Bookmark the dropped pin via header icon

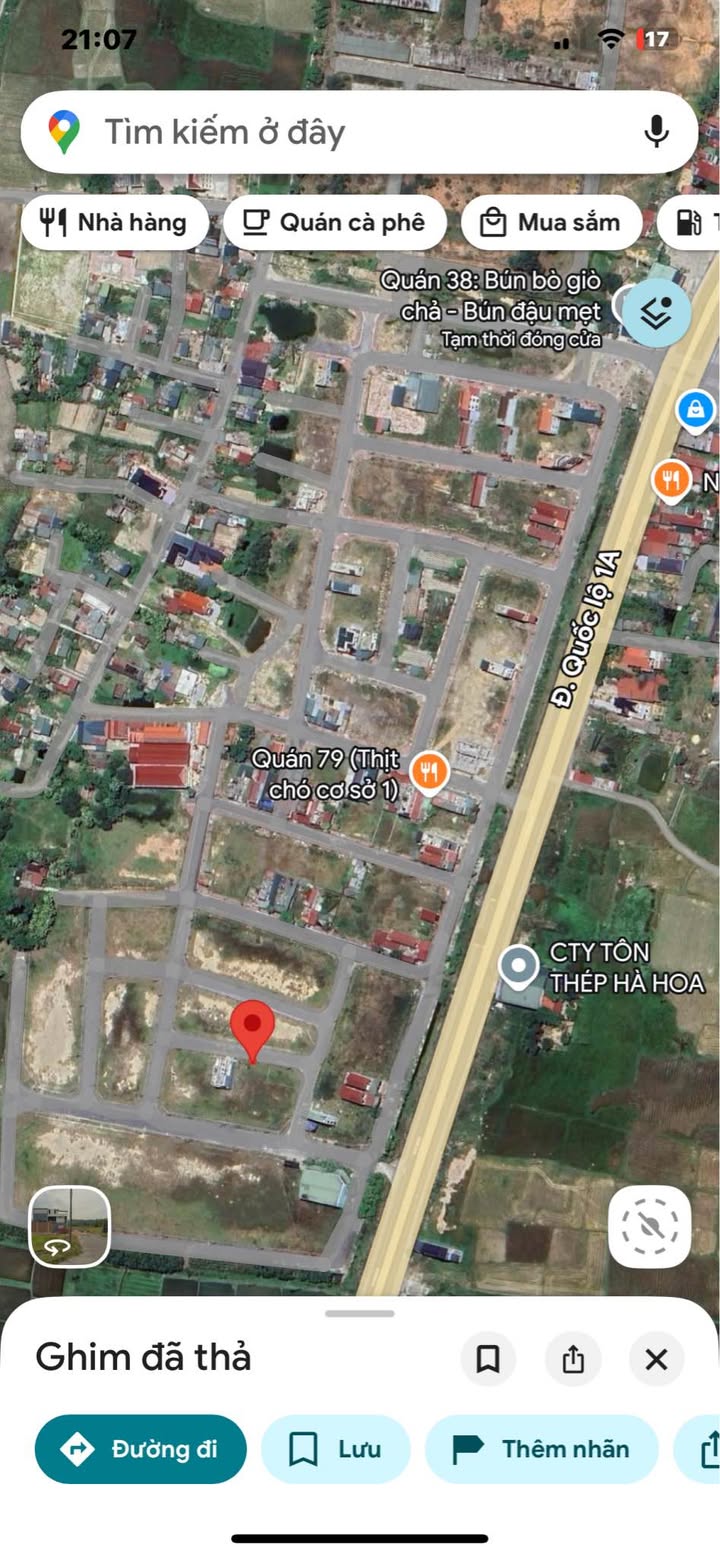488,1359
